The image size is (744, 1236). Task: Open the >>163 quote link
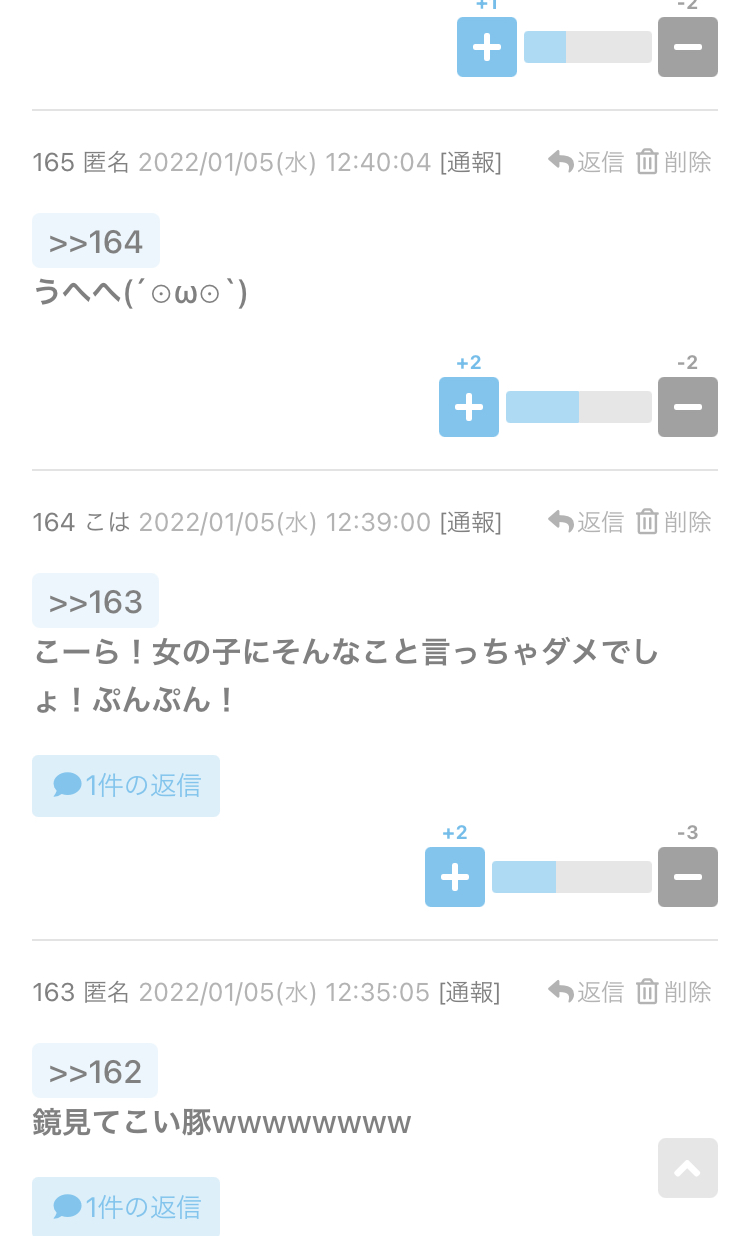coord(96,601)
